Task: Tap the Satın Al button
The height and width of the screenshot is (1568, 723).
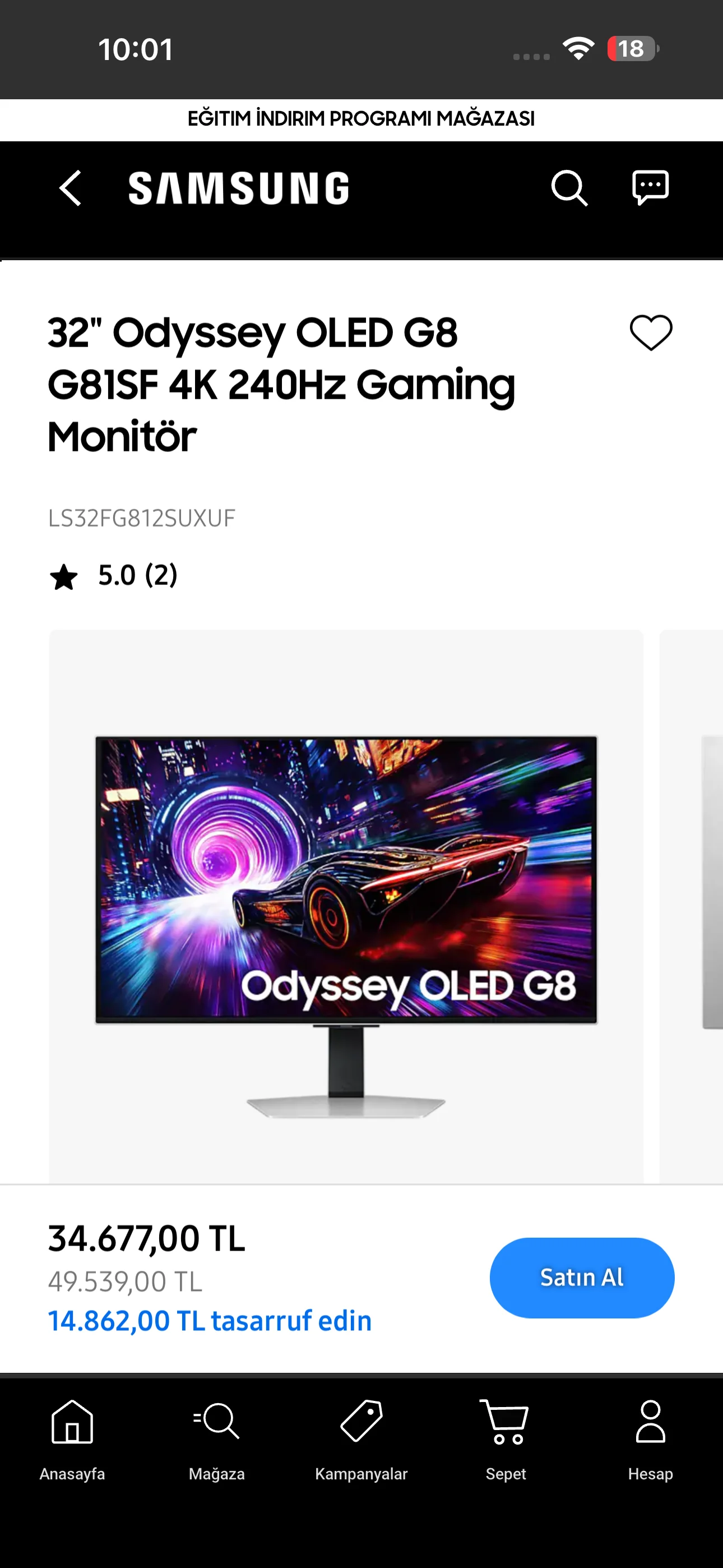Action: 581,1278
